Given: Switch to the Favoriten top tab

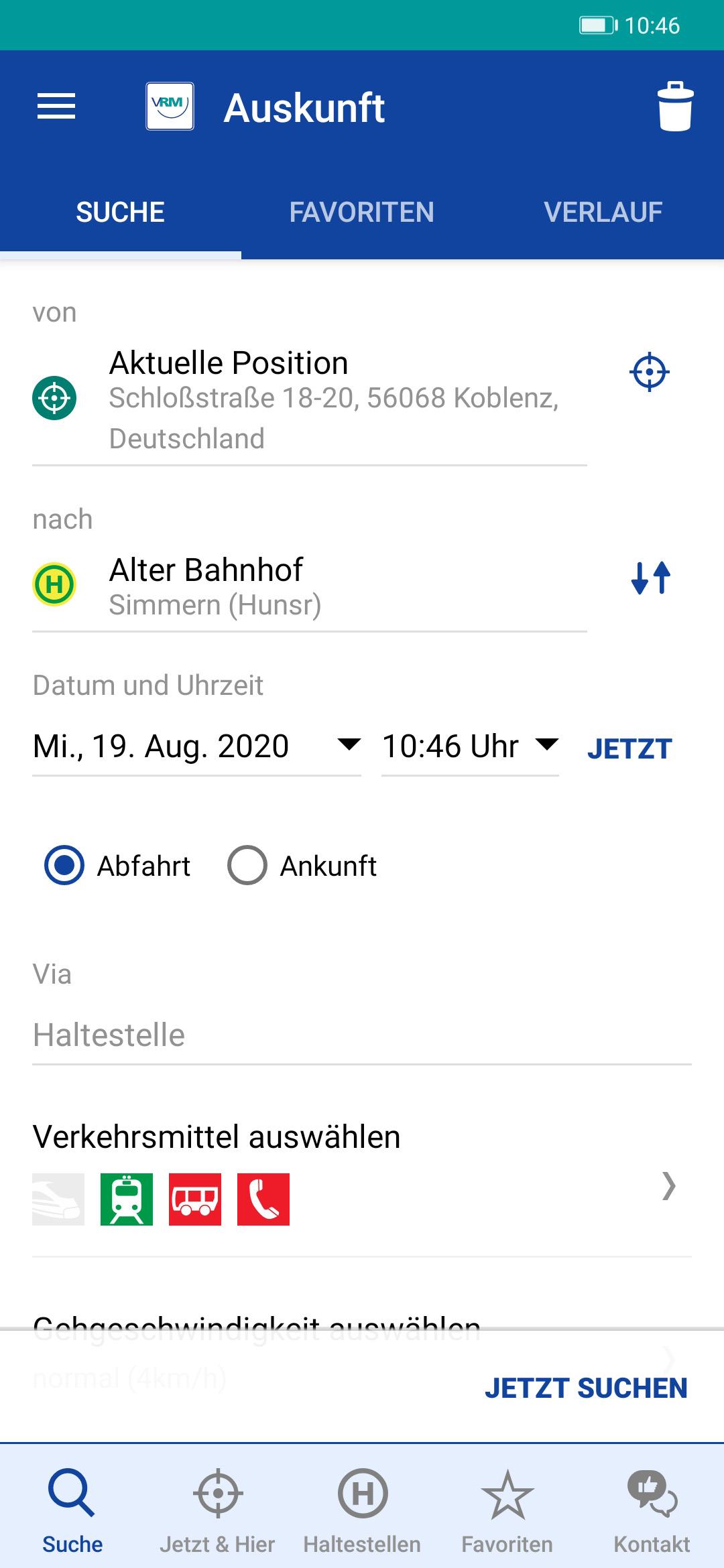Looking at the screenshot, I should point(361,212).
